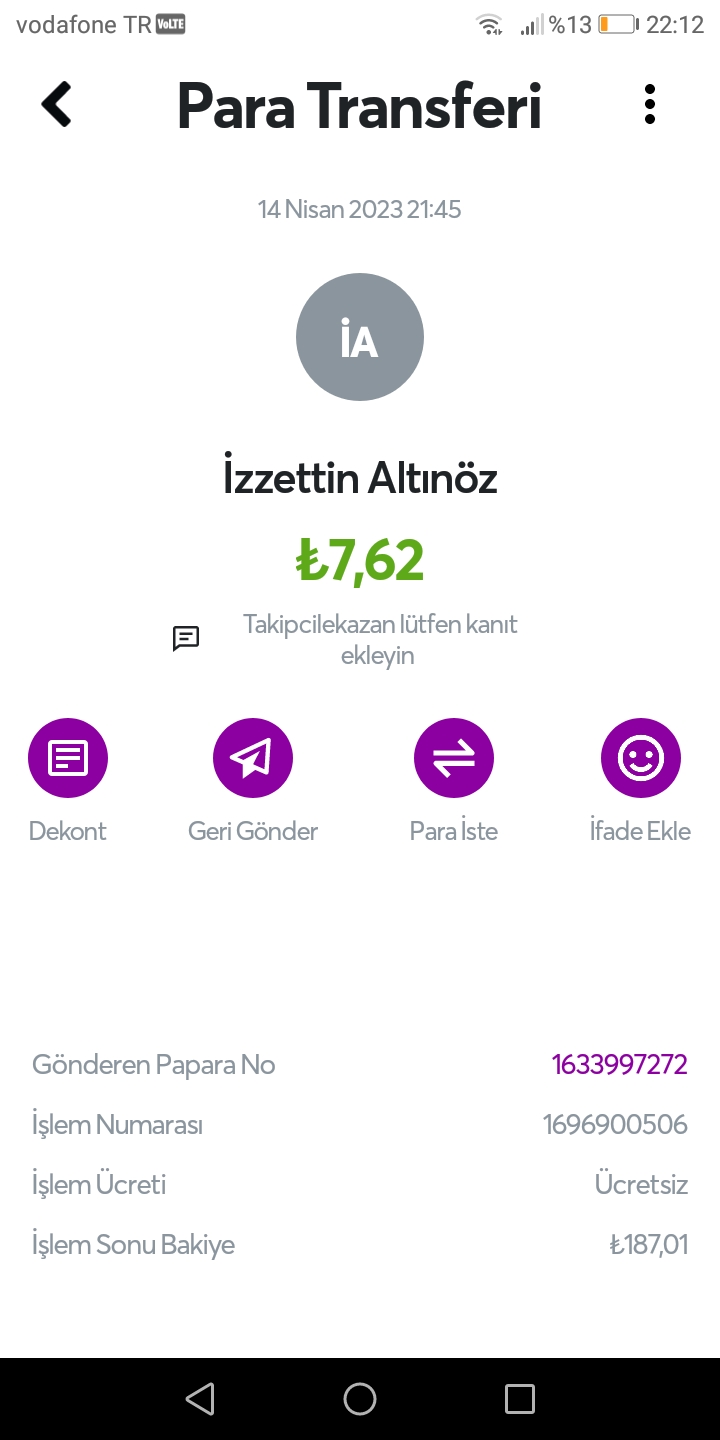720x1440 pixels.
Task: Tap the İA avatar of İzzettin Altınöz
Action: click(360, 337)
